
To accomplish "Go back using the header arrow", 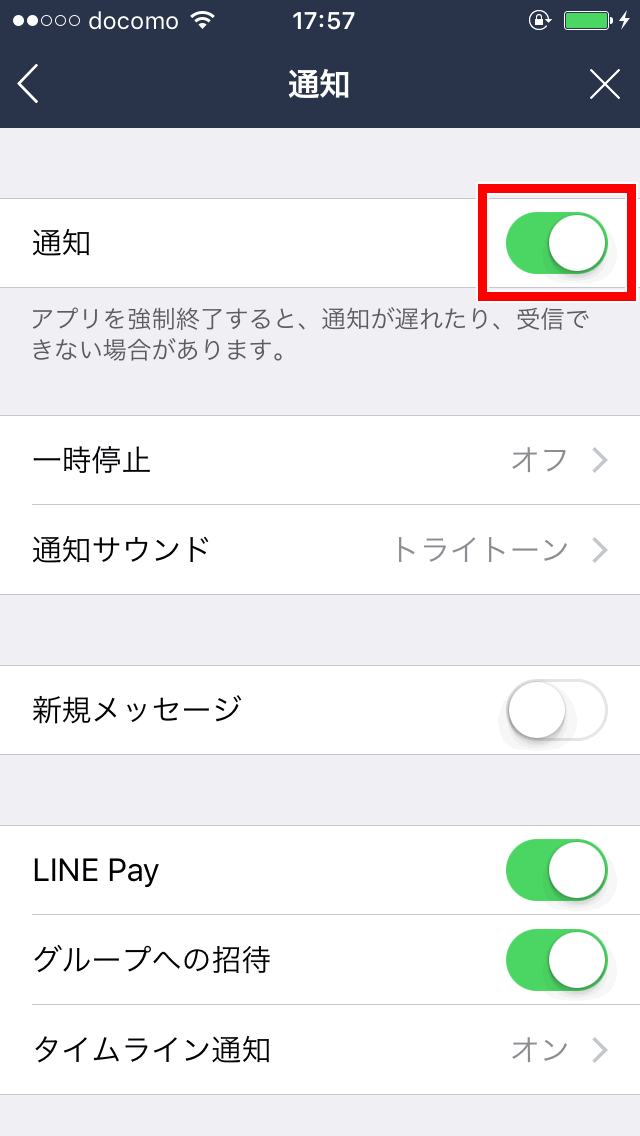I will 28,85.
